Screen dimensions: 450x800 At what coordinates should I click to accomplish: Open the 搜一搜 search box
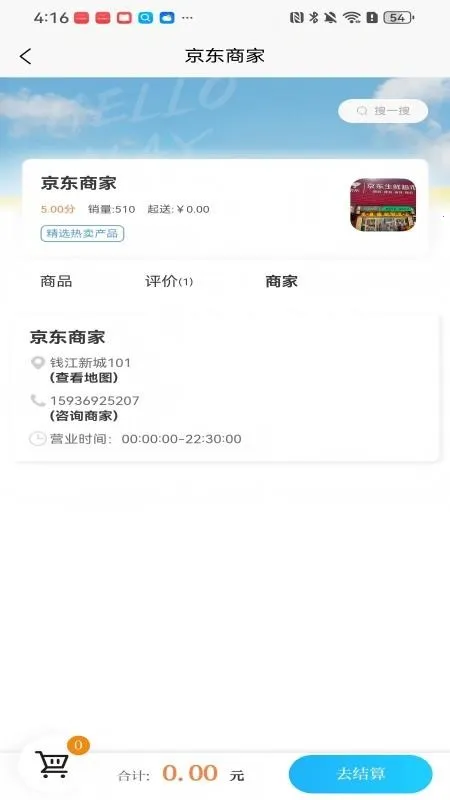click(x=383, y=111)
